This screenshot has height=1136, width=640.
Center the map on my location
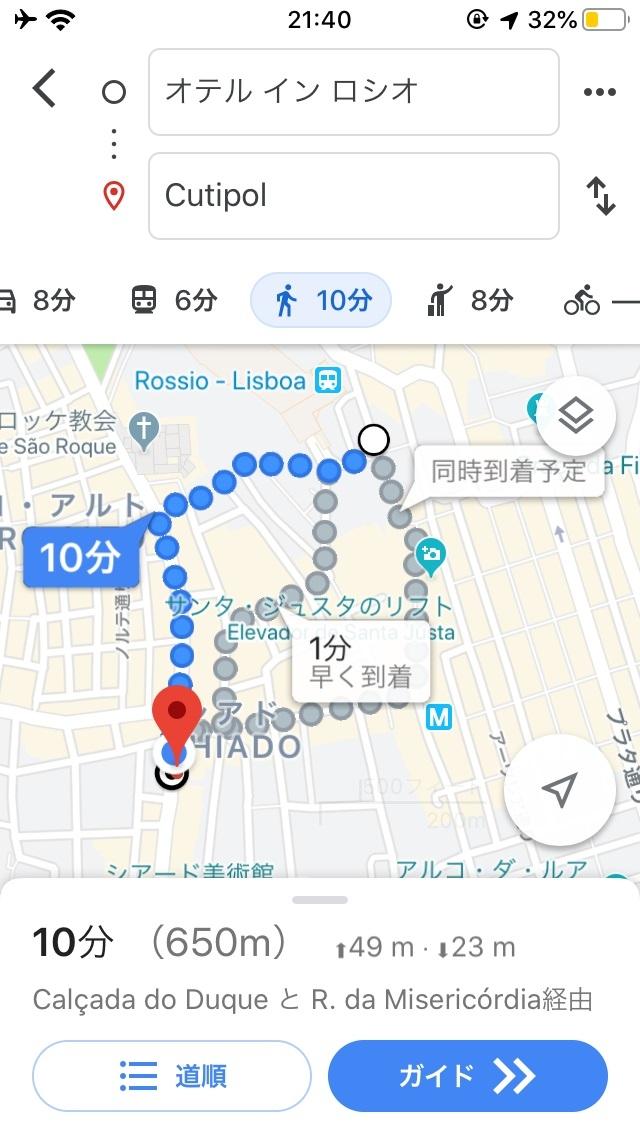(559, 790)
